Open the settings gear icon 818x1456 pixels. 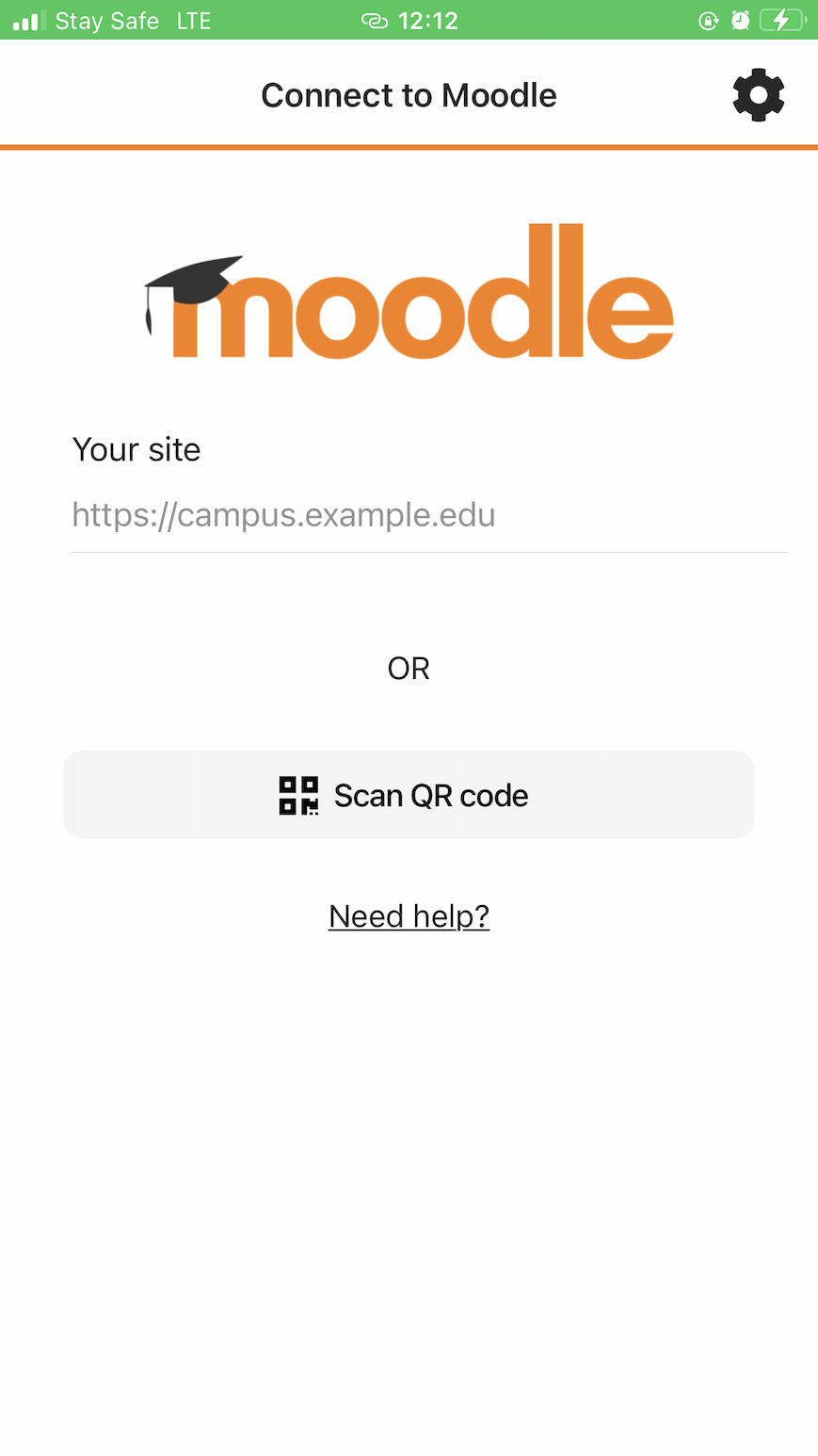(x=758, y=95)
